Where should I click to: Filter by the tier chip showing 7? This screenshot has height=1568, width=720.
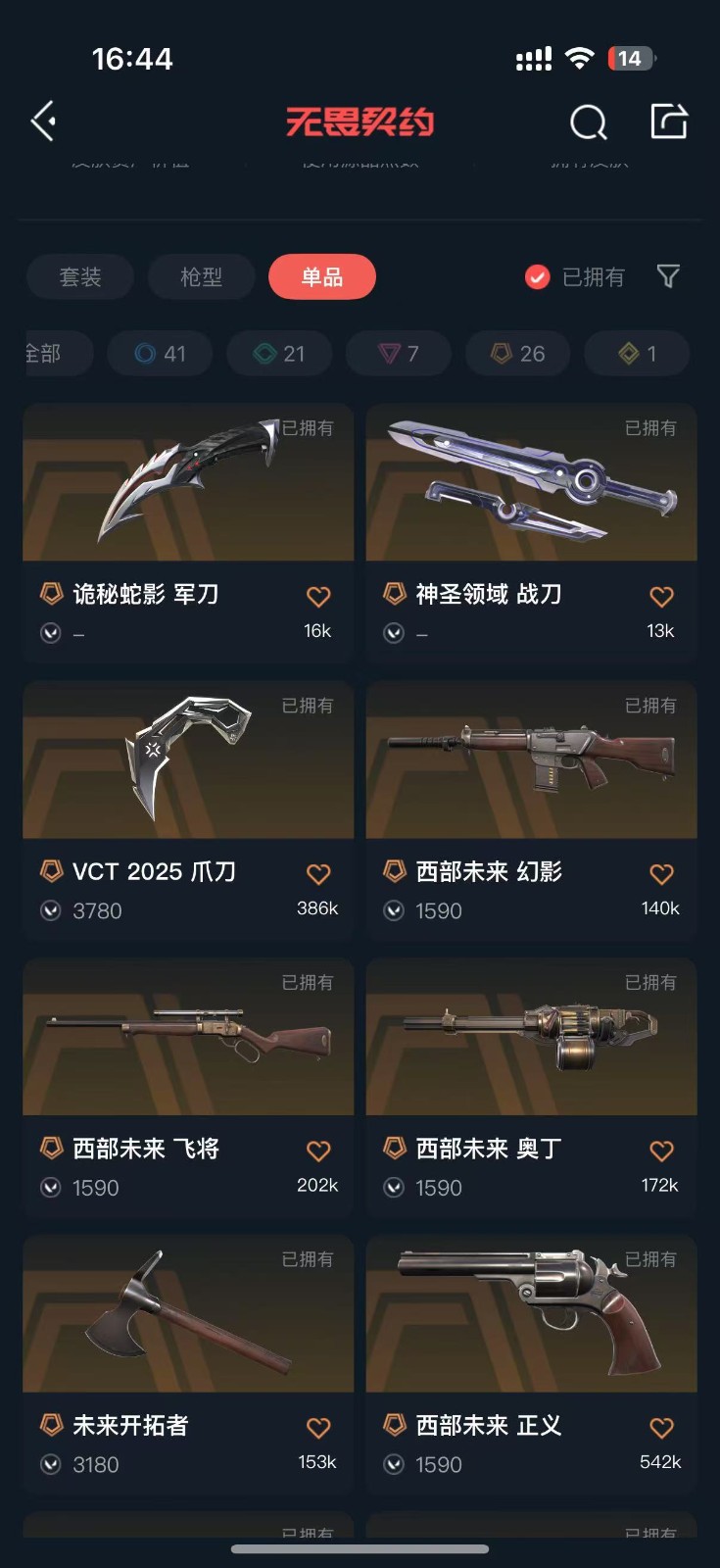399,354
